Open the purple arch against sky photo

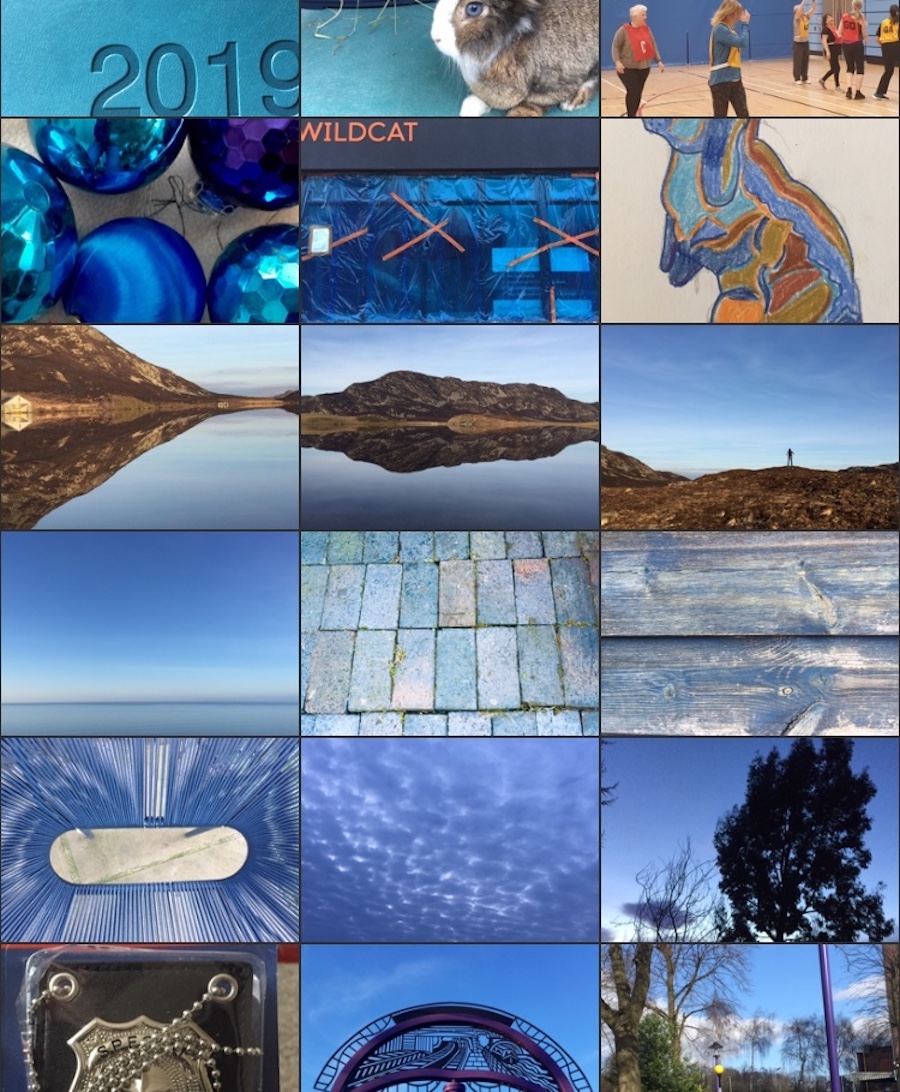[450, 1018]
